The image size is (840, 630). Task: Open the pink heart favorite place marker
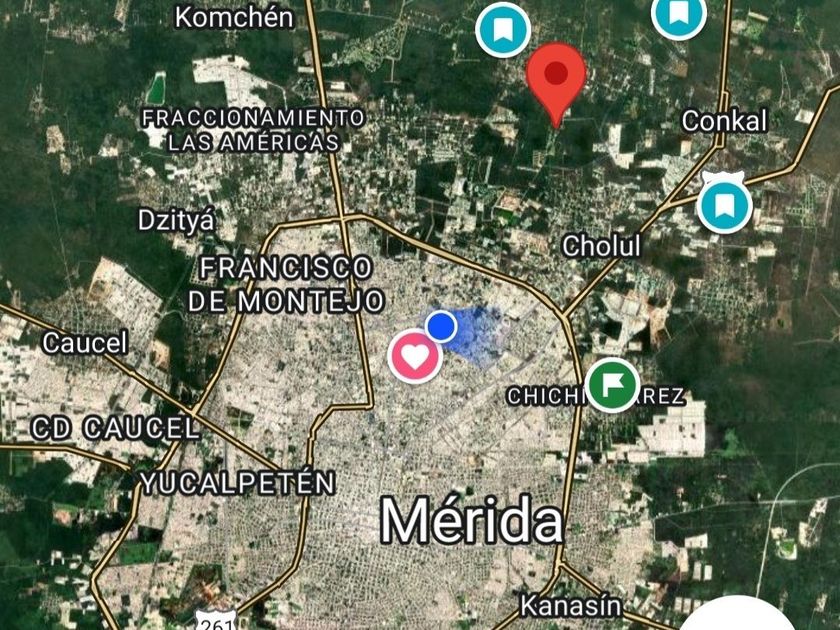click(415, 355)
